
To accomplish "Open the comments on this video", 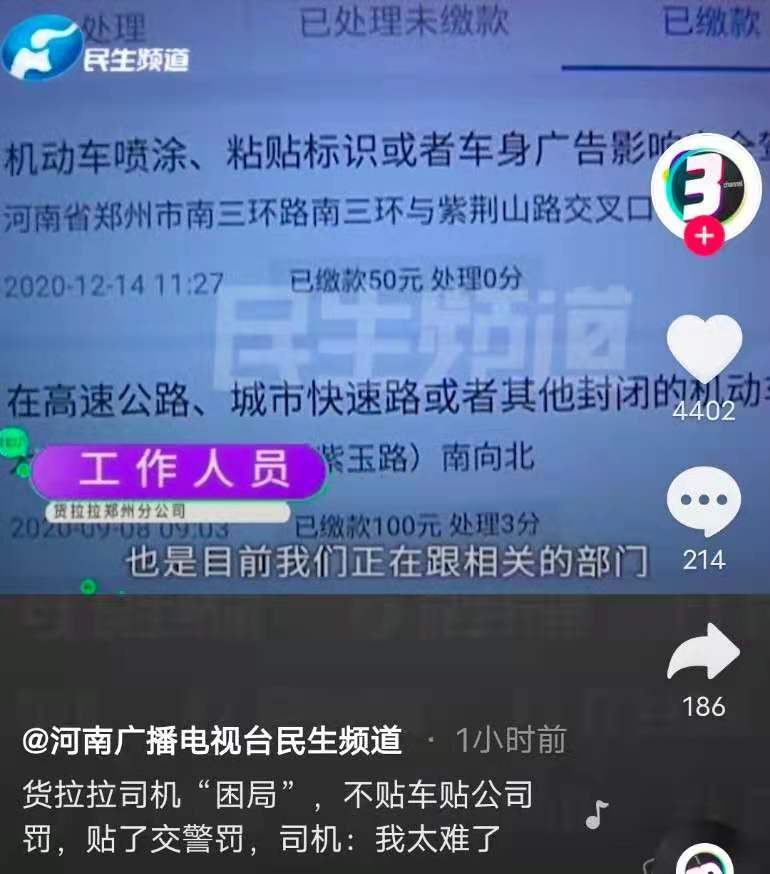I will point(704,503).
